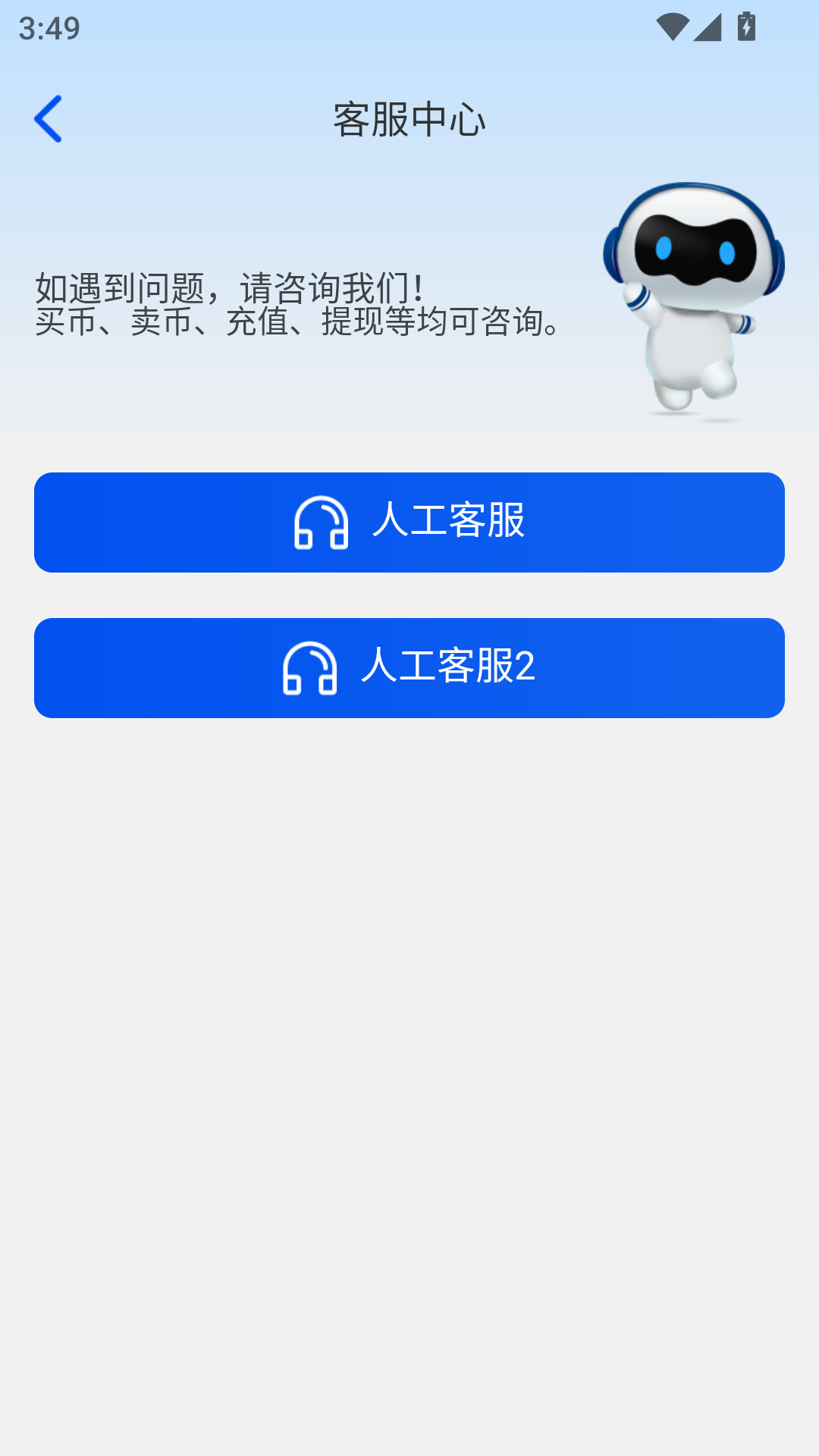Tap the page header bar
Image resolution: width=819 pixels, height=1456 pixels.
[x=409, y=118]
